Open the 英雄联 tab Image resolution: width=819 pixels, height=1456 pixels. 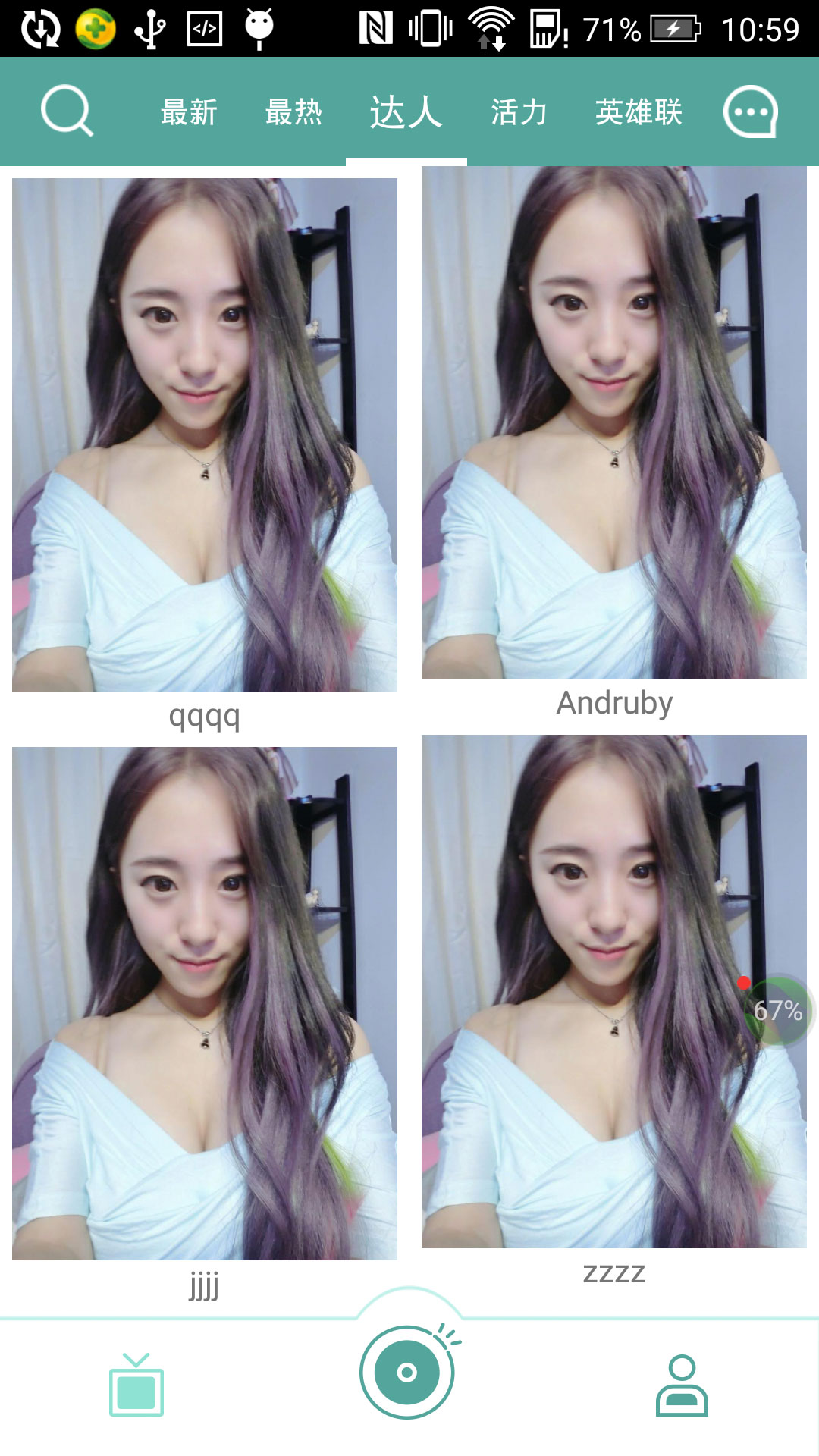pyautogui.click(x=639, y=112)
